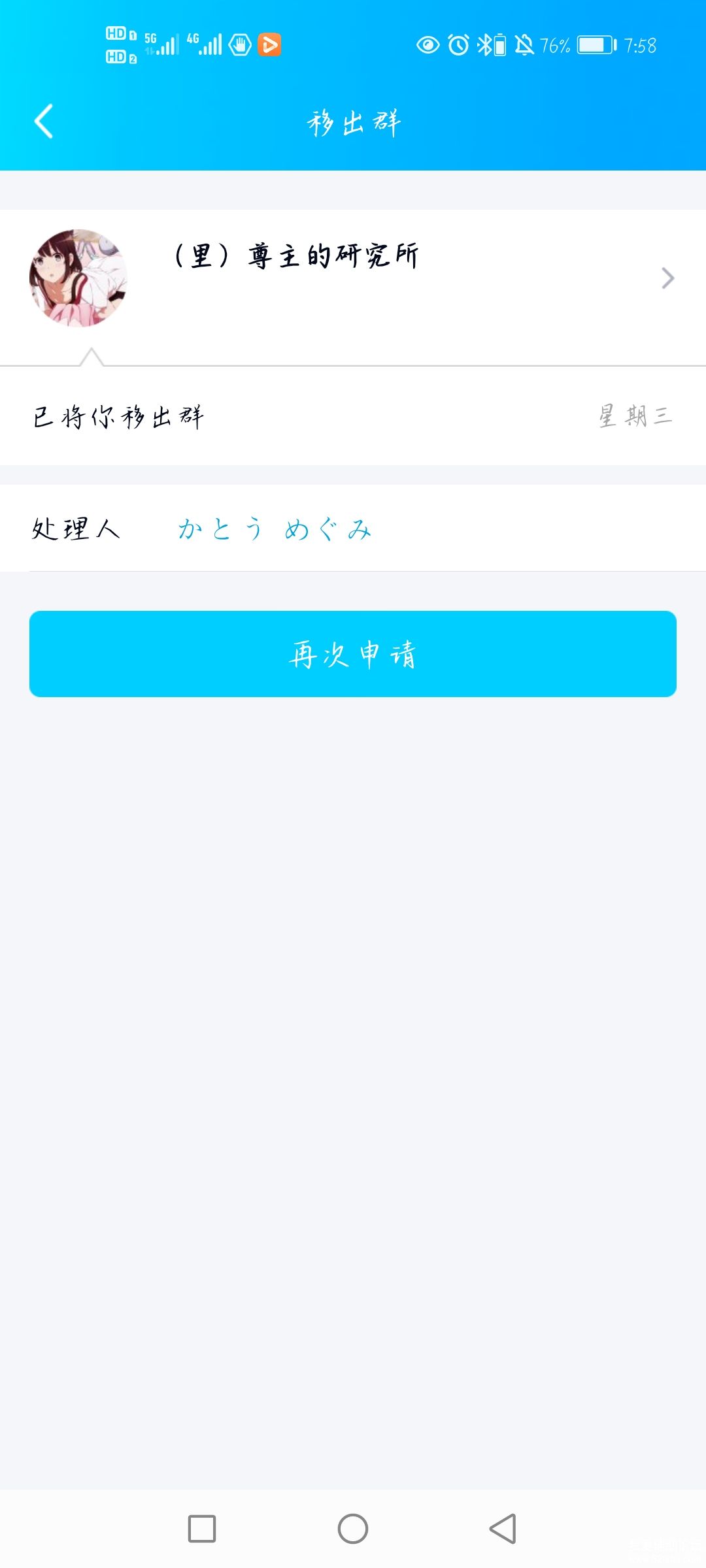Open recent apps from navigation bar
The image size is (706, 1568).
(202, 1529)
